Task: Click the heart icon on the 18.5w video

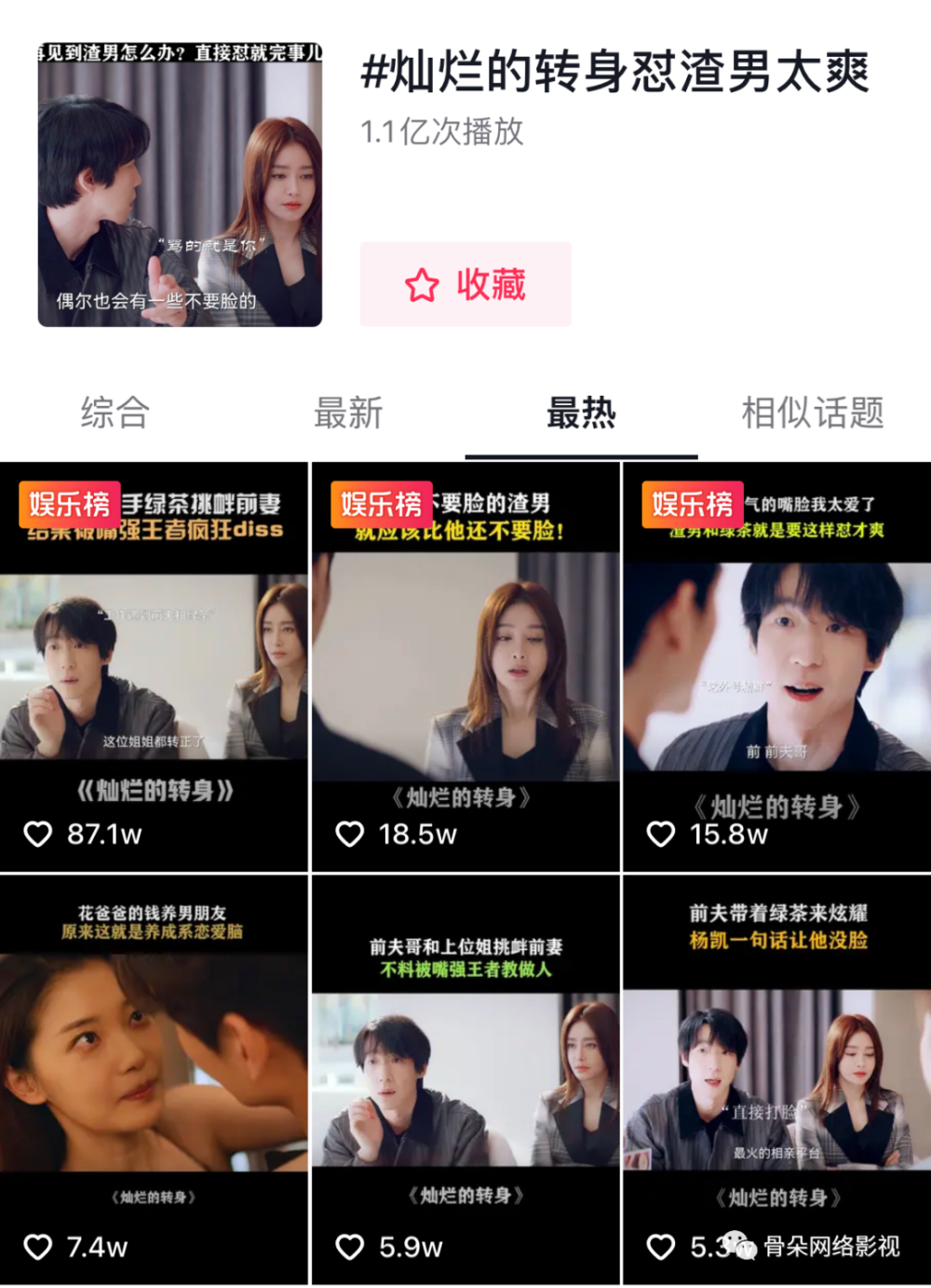Action: 349,835
